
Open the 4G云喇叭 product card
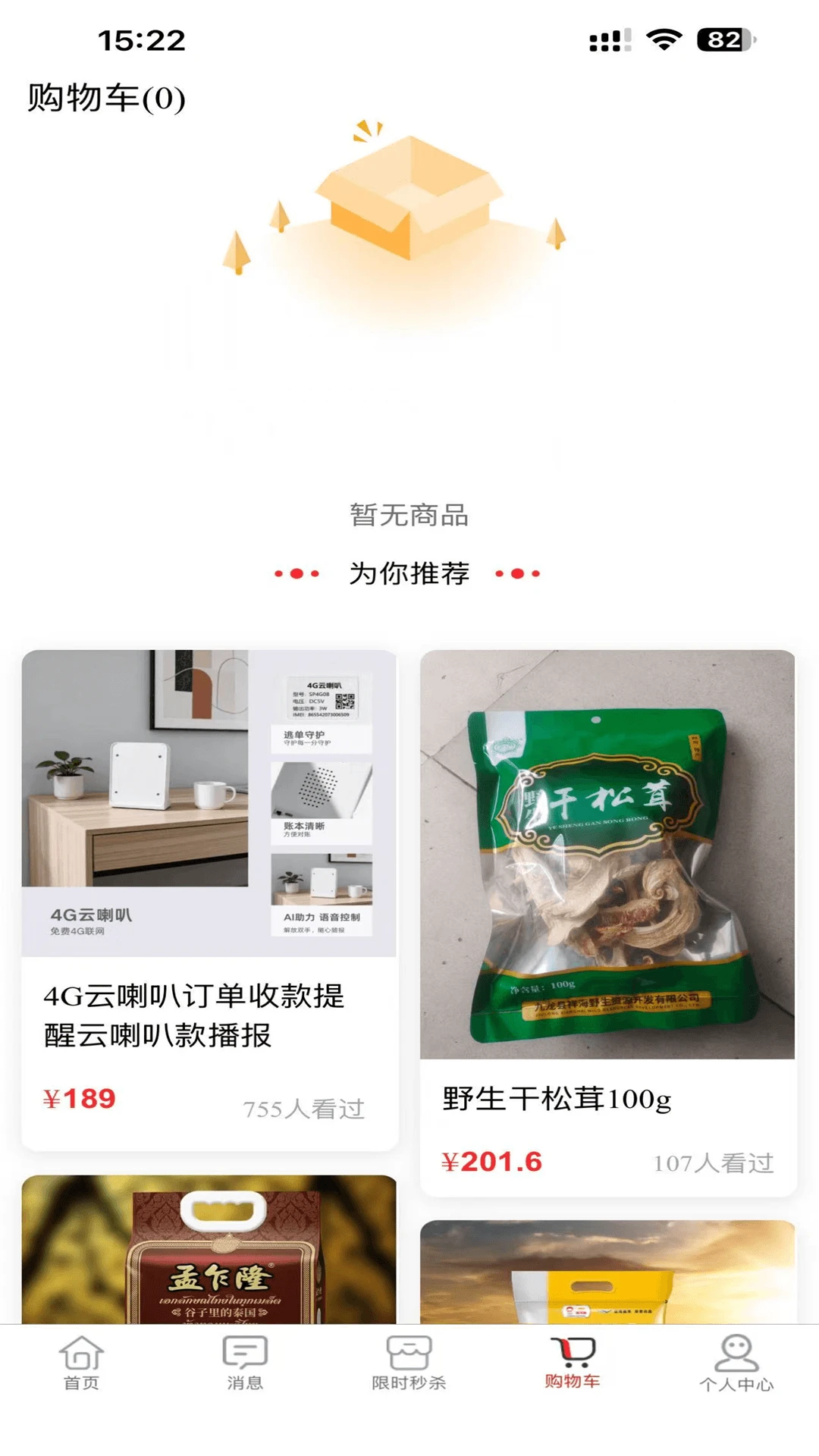[209, 899]
